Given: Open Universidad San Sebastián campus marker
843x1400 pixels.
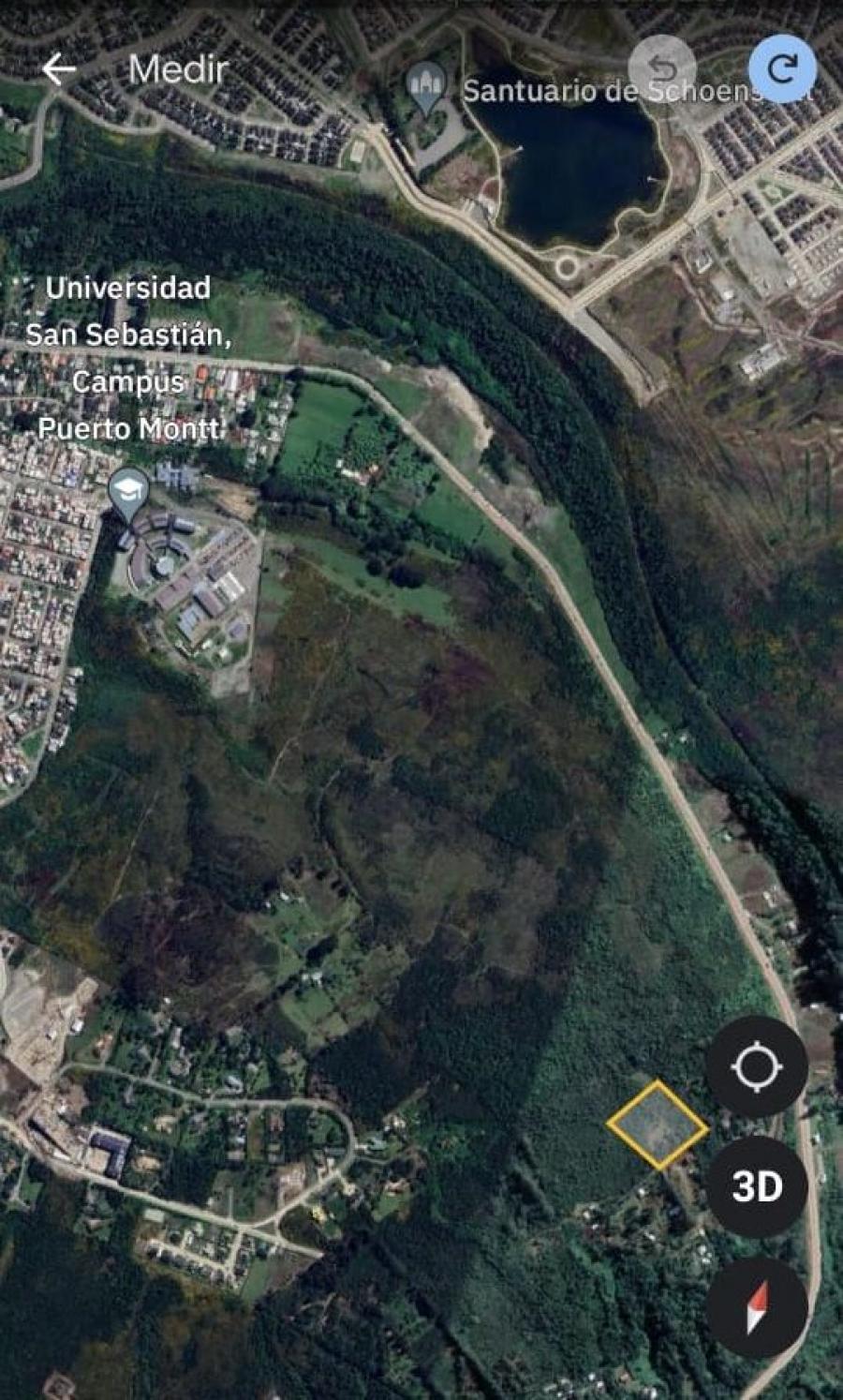Looking at the screenshot, I should pos(127,495).
